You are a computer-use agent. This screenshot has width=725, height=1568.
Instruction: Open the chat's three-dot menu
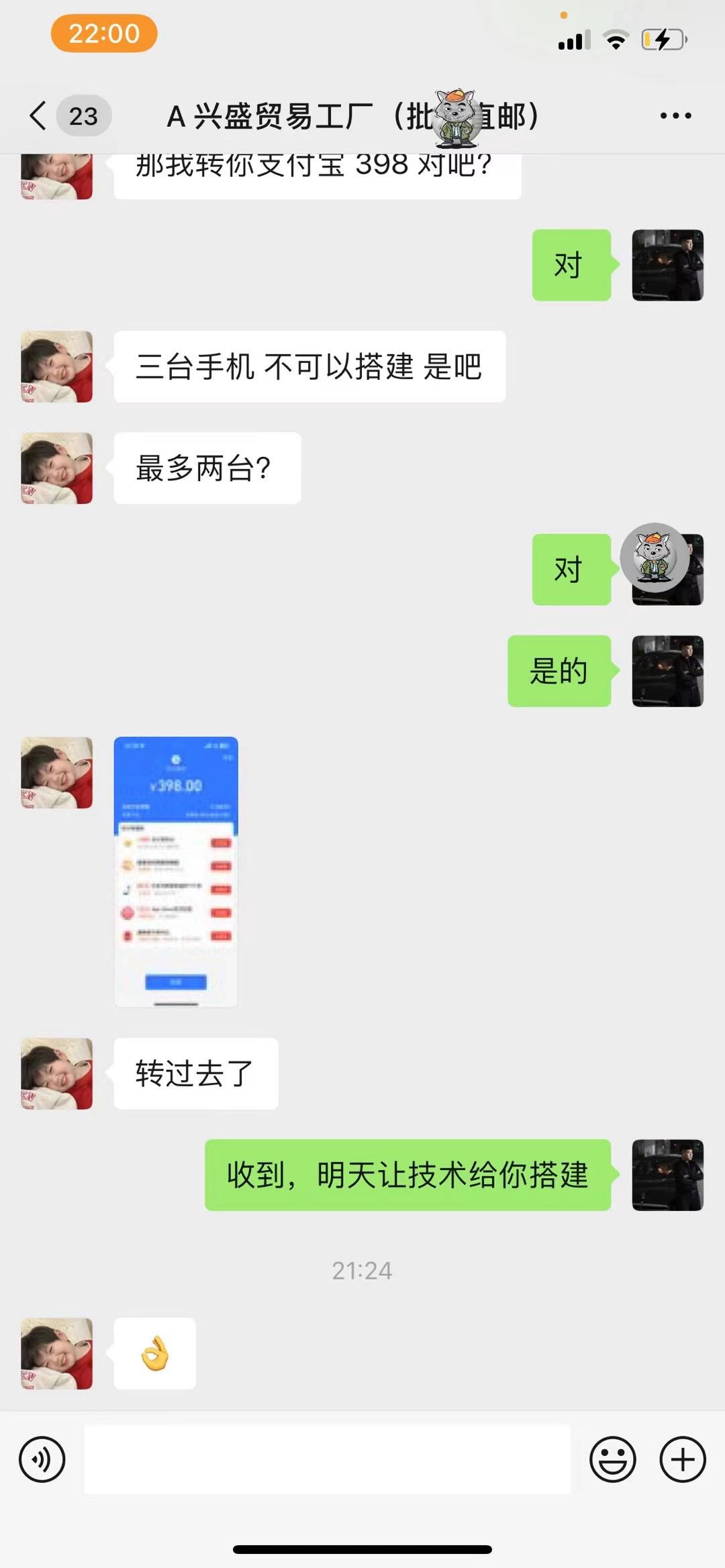675,116
